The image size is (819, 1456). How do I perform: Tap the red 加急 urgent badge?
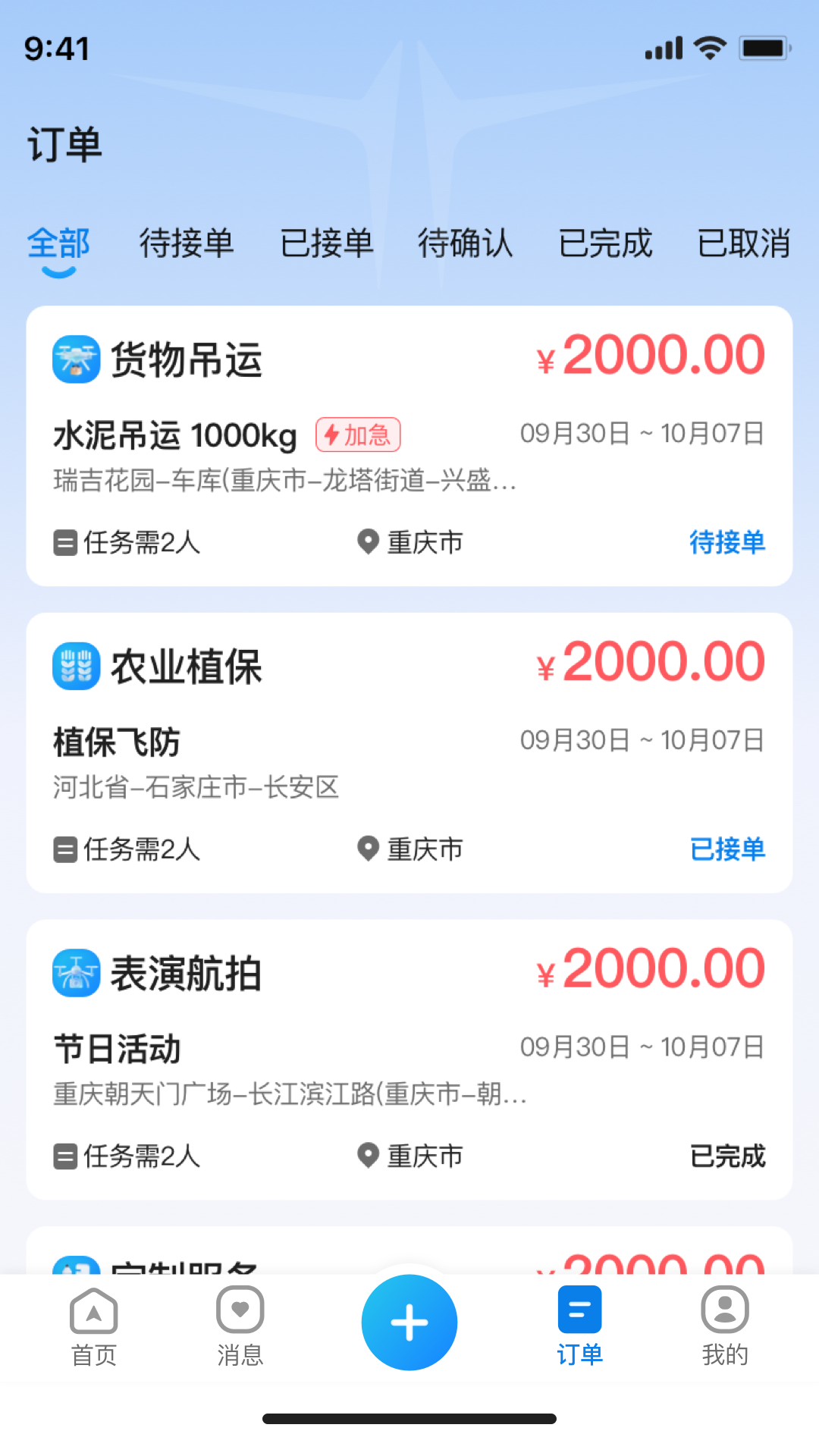click(357, 435)
